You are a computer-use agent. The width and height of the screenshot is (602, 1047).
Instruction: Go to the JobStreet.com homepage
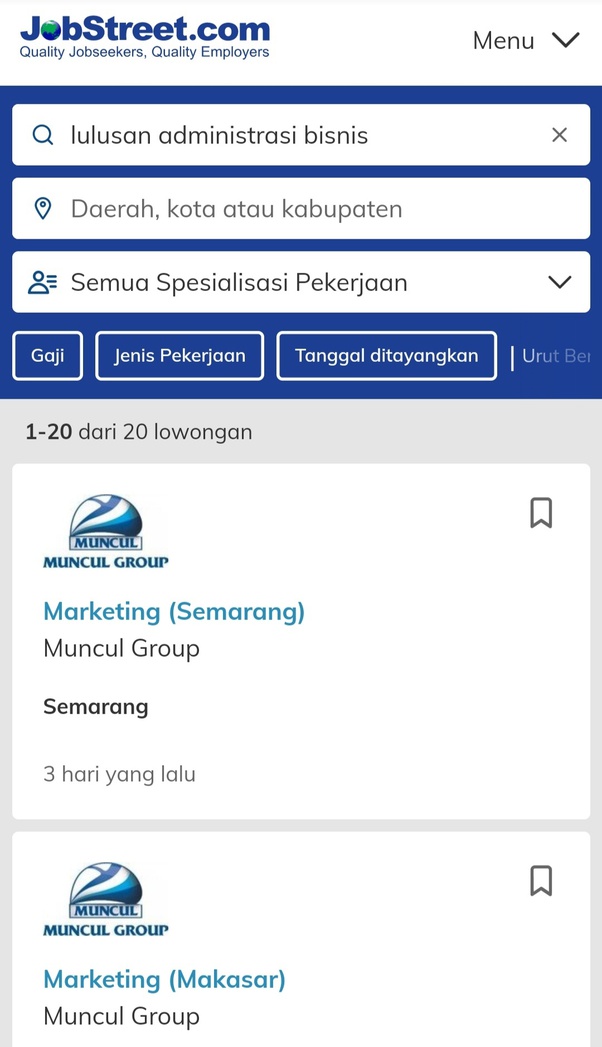tap(145, 37)
